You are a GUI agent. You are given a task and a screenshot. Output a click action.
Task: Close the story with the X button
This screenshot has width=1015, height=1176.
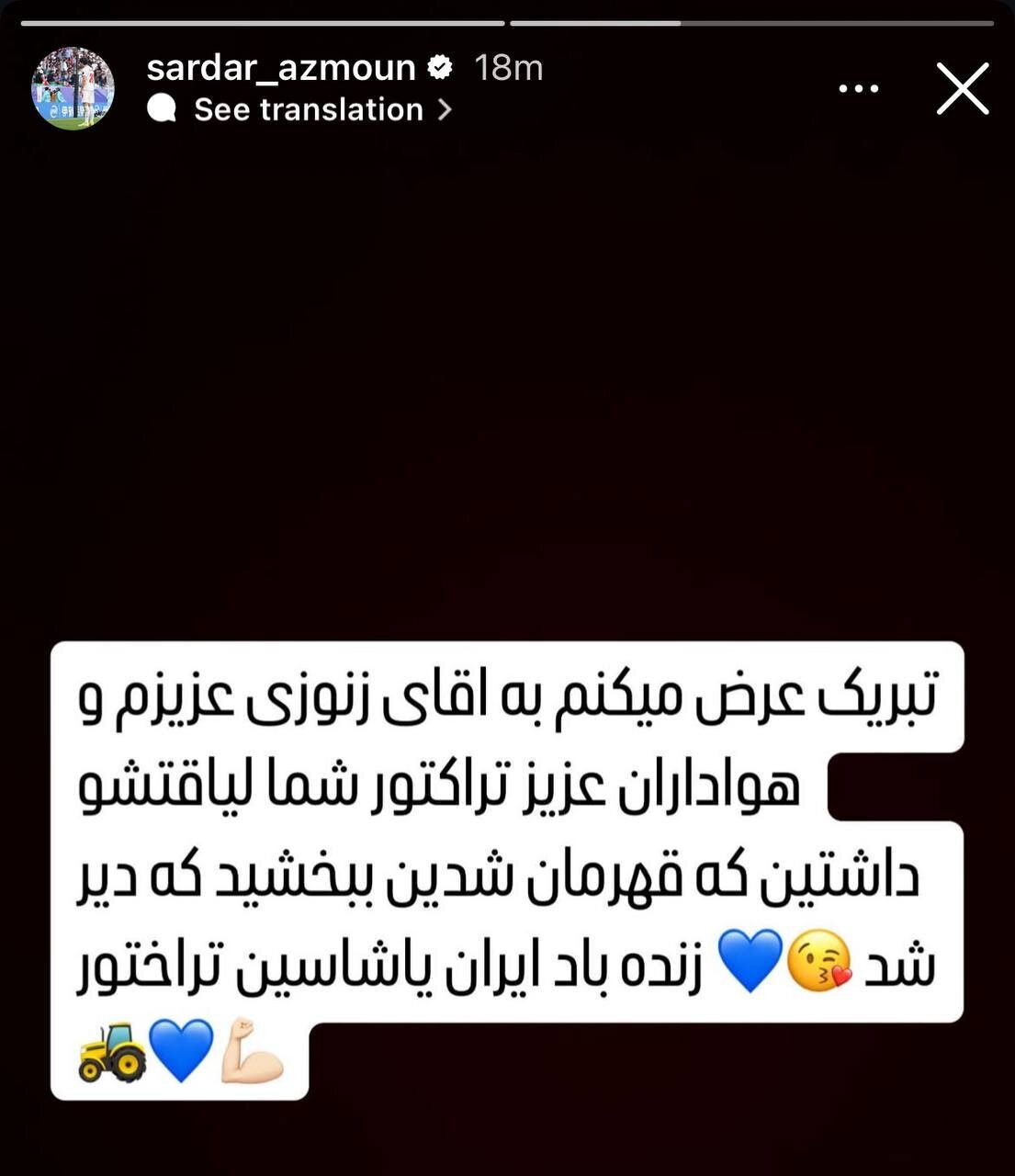coord(963,88)
